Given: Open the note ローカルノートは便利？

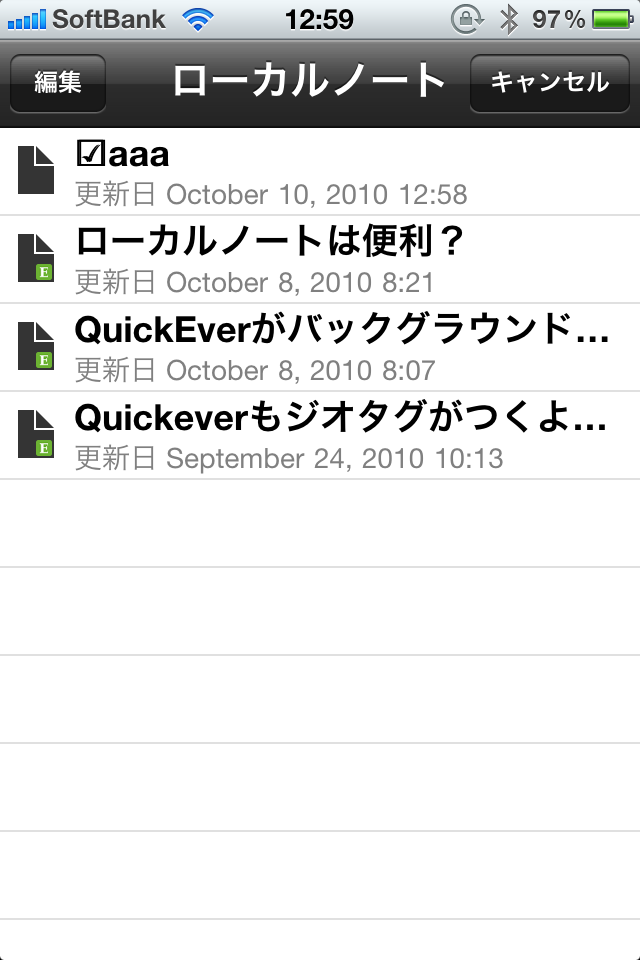Looking at the screenshot, I should click(320, 260).
